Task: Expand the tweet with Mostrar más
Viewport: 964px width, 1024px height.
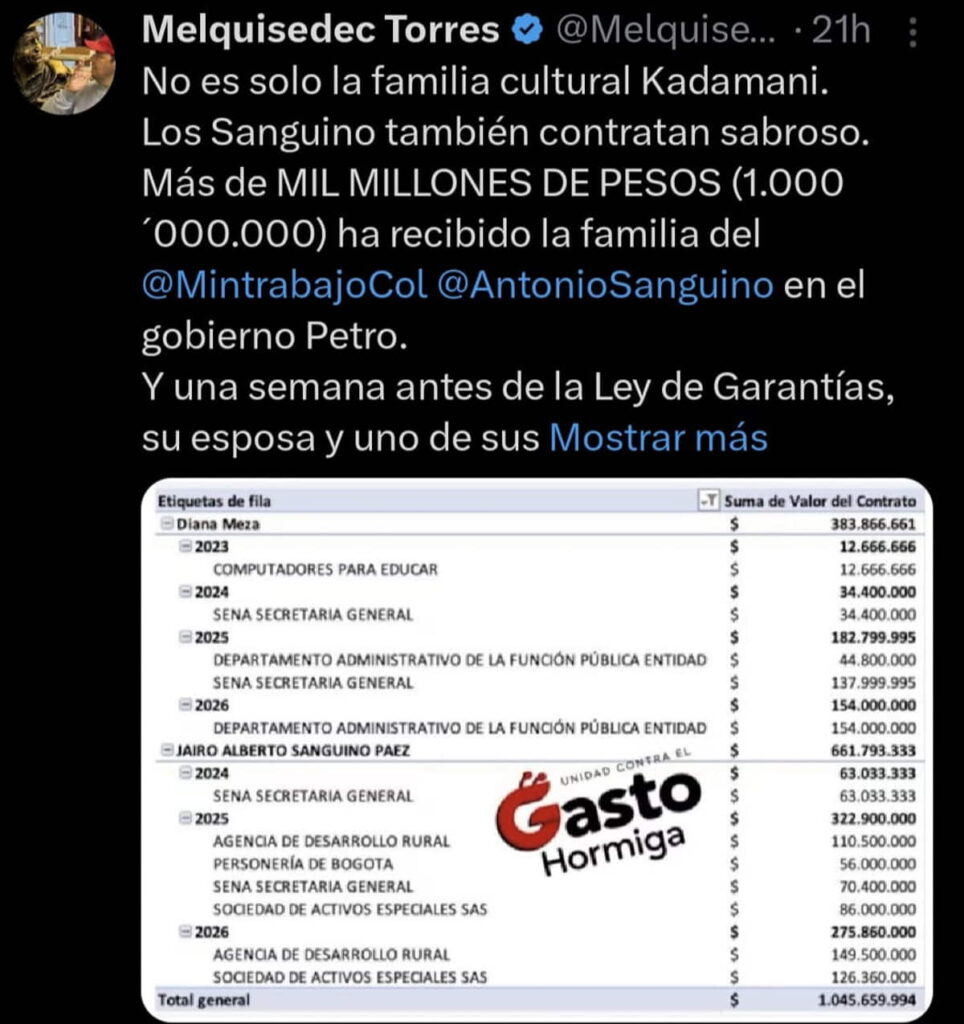Action: (x=658, y=438)
